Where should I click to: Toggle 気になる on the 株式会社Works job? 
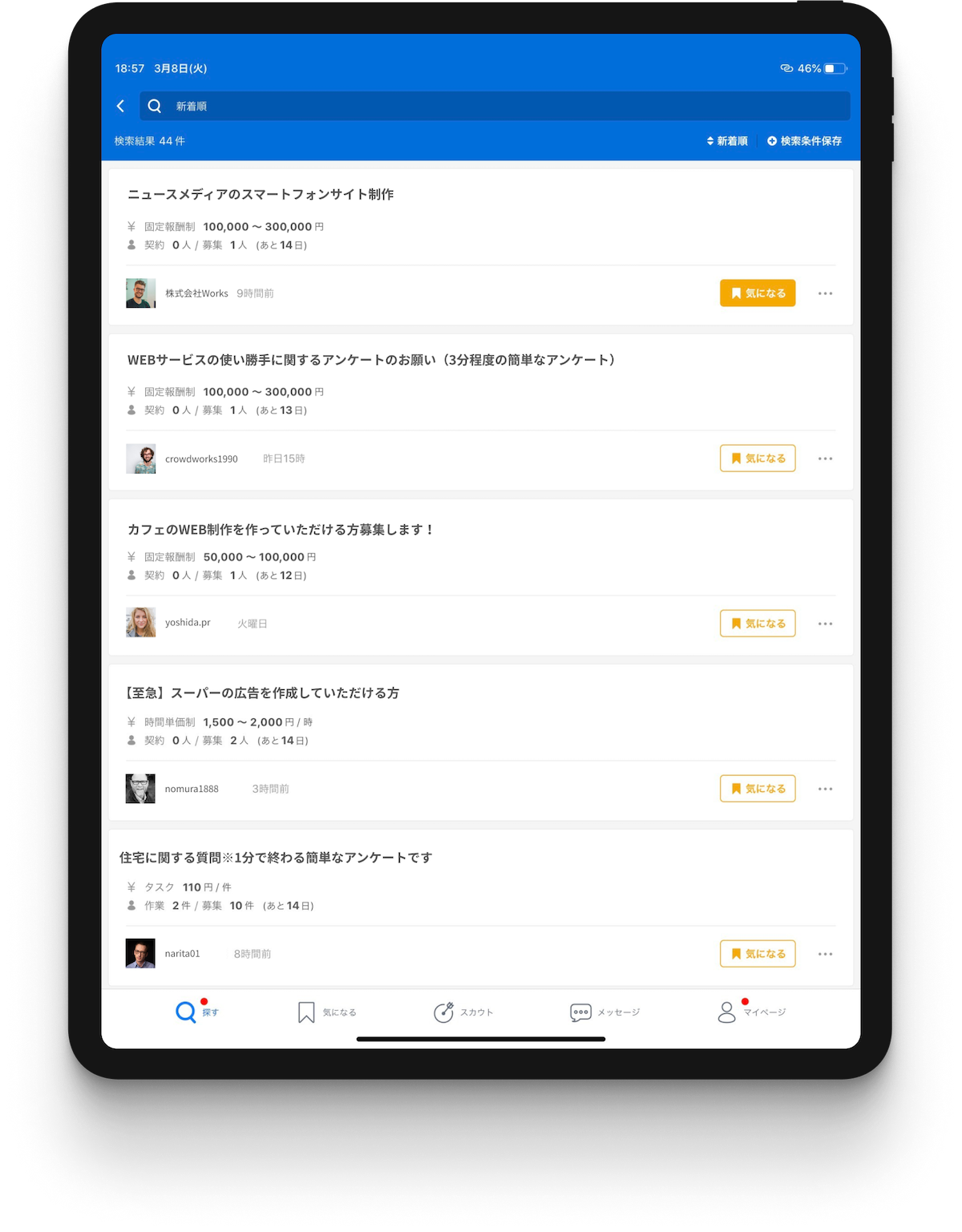[x=758, y=293]
